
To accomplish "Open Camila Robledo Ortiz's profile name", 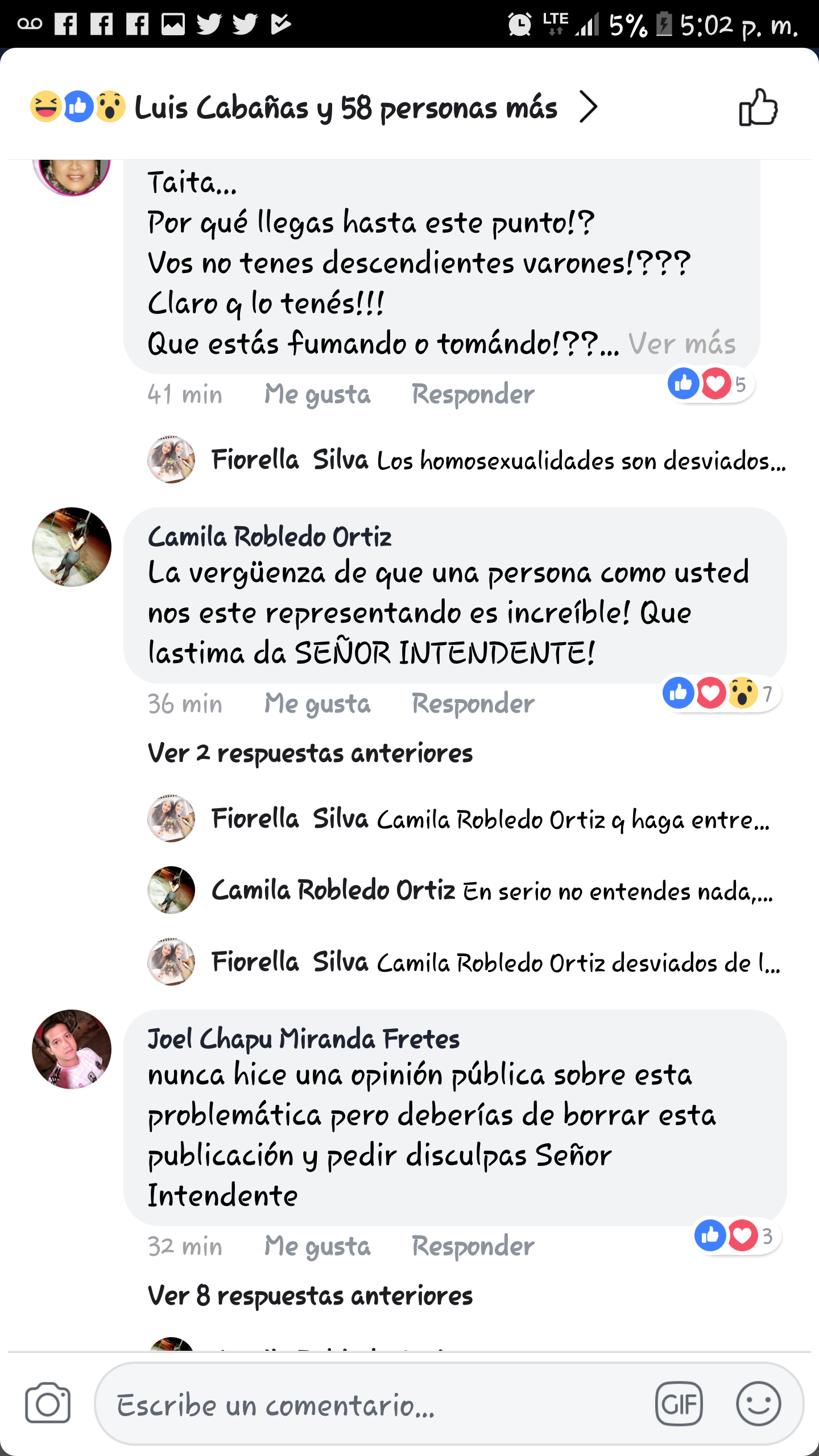I will point(270,536).
